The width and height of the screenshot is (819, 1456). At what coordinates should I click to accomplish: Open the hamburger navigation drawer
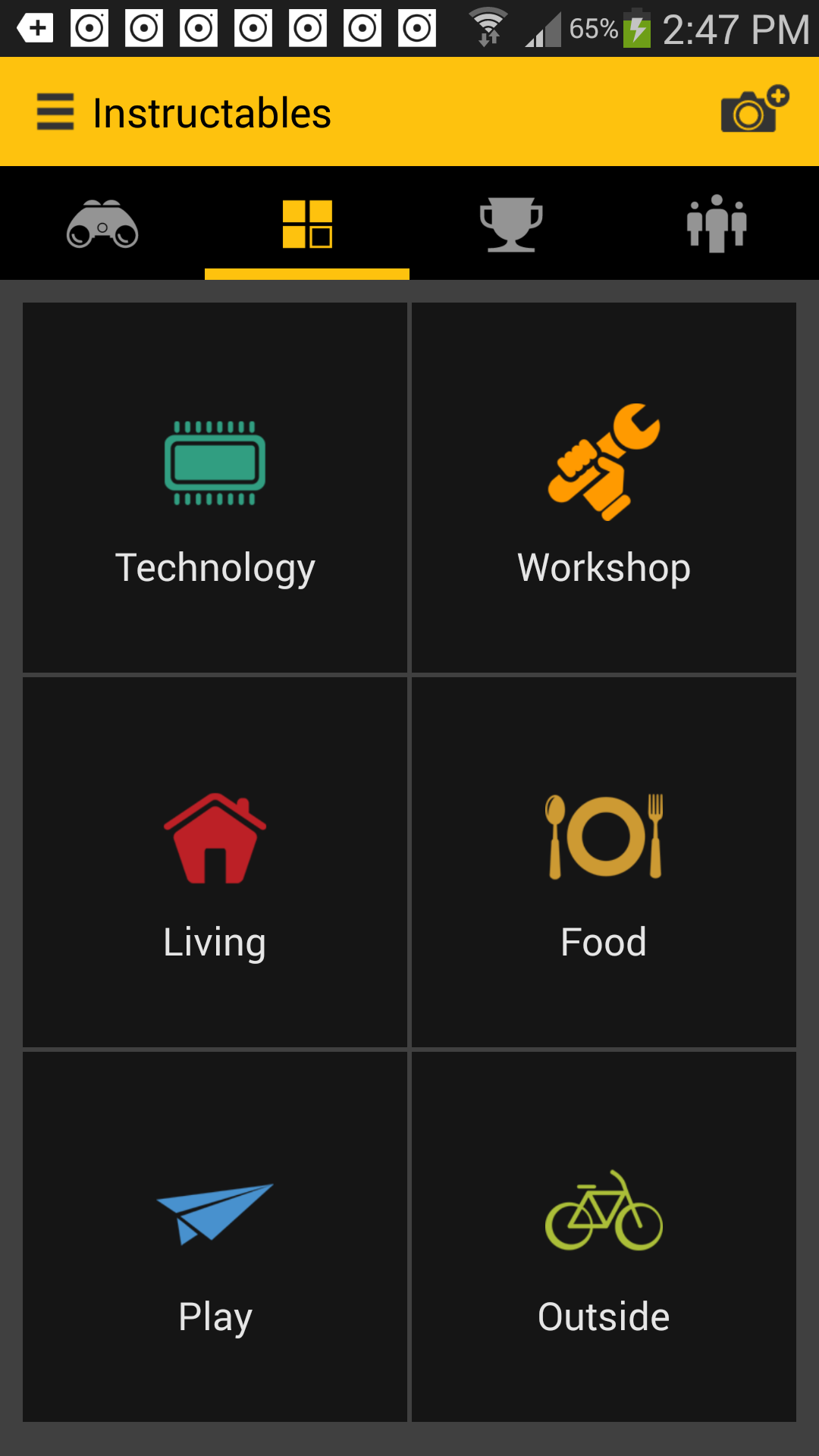[55, 112]
